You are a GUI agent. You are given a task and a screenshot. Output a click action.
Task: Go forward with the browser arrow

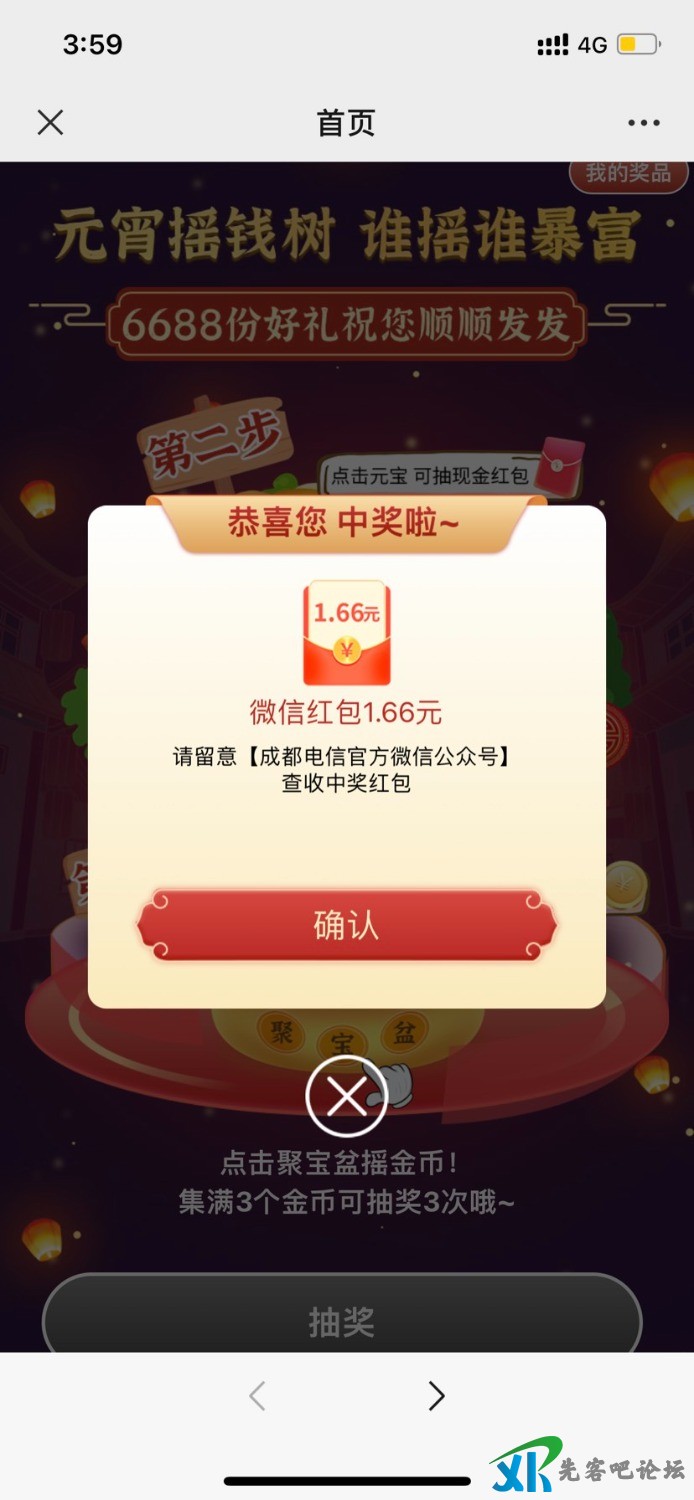tap(436, 1395)
